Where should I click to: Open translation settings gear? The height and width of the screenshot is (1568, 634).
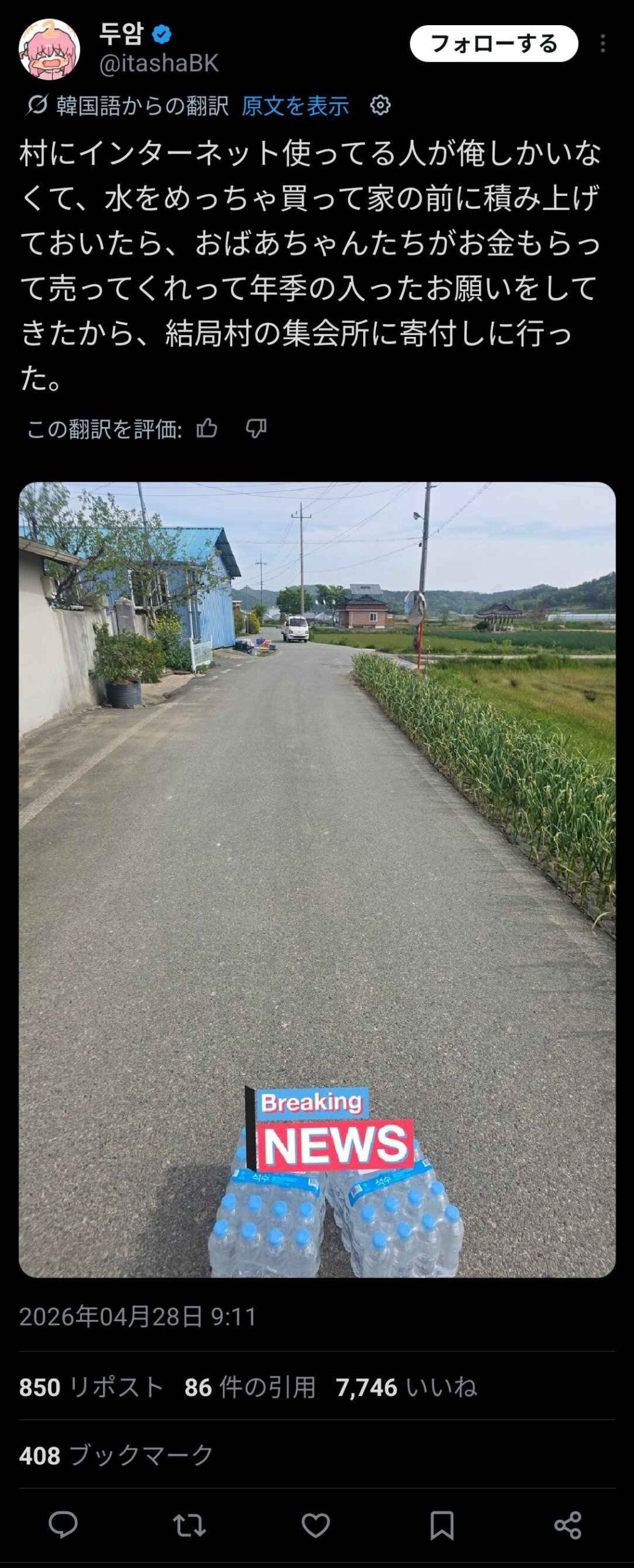click(x=380, y=105)
